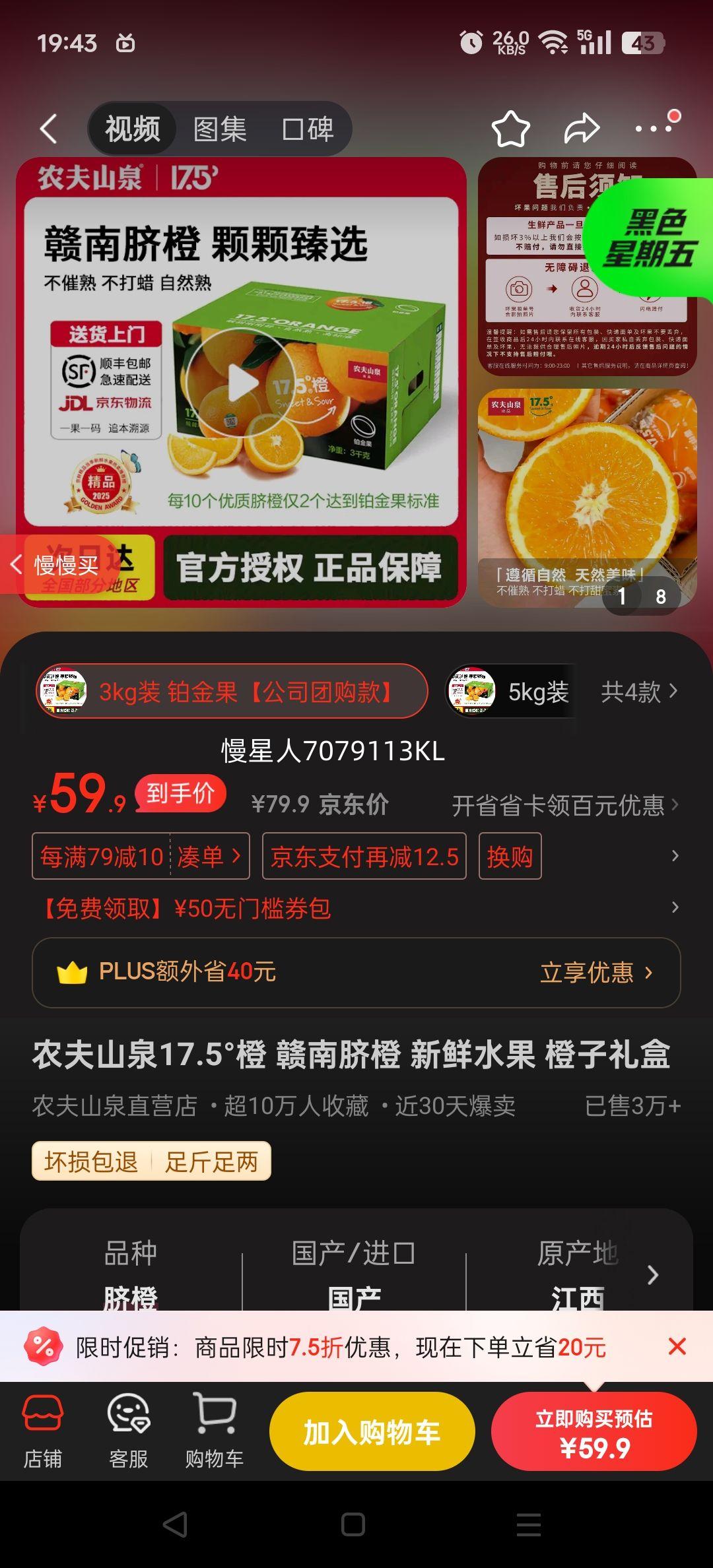The height and width of the screenshot is (1568, 713).
Task: Play the product video
Action: (x=240, y=383)
